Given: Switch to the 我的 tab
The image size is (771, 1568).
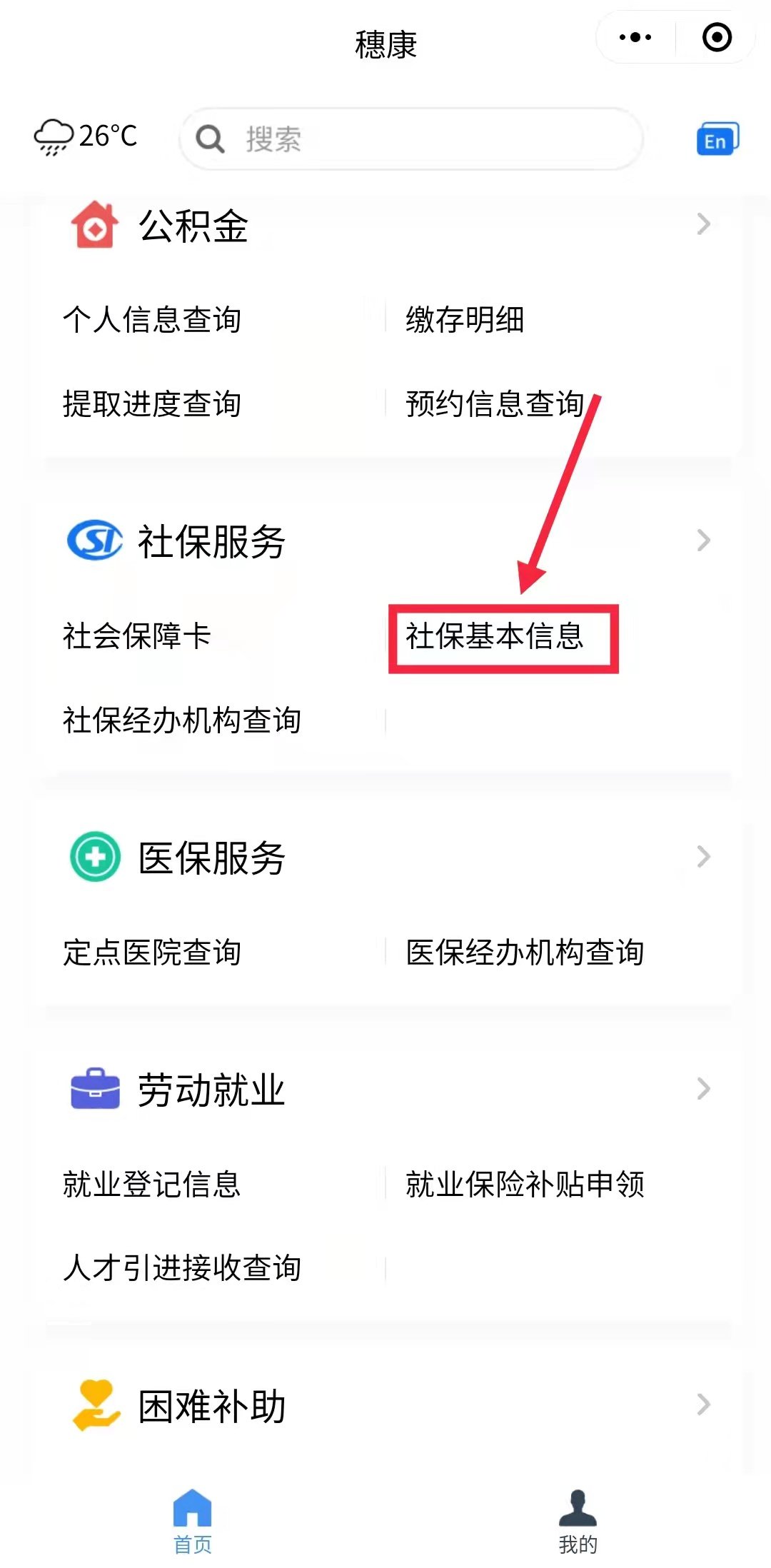Looking at the screenshot, I should click(578, 1522).
